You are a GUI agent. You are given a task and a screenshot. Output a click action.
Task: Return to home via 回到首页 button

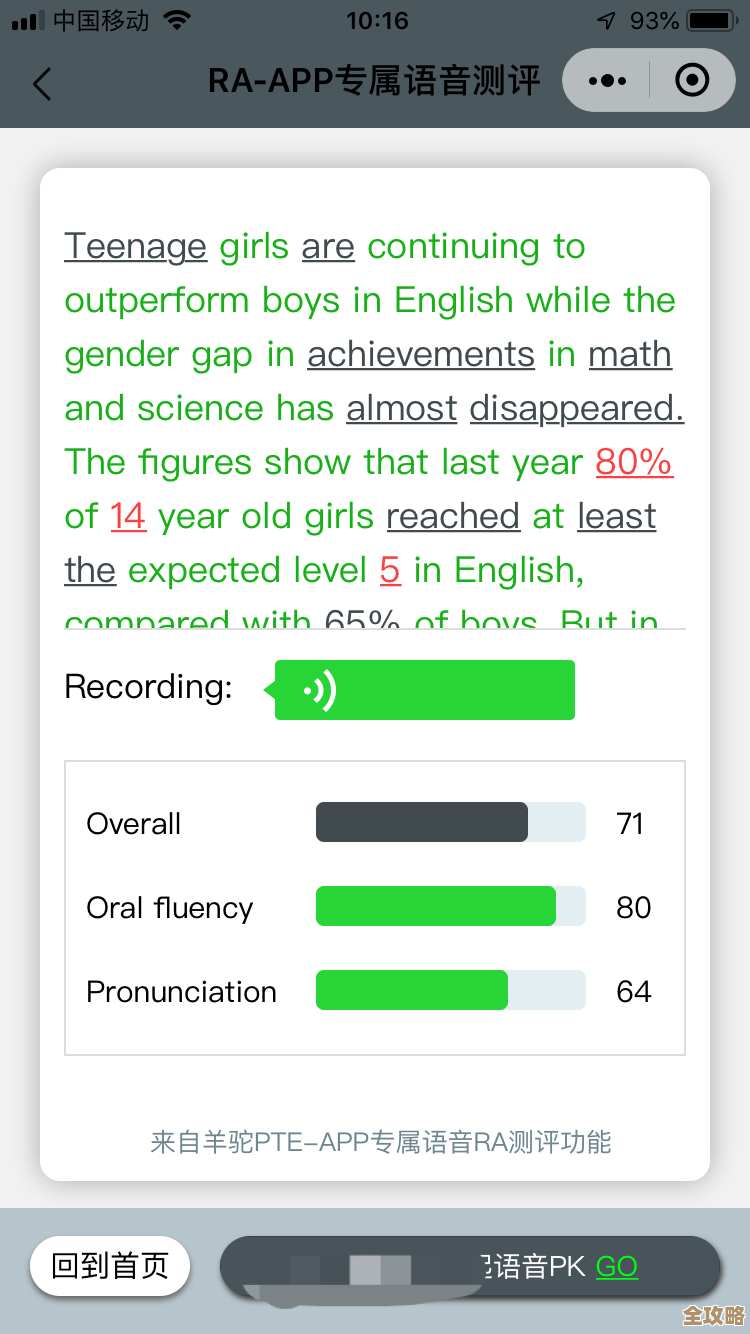[109, 1266]
